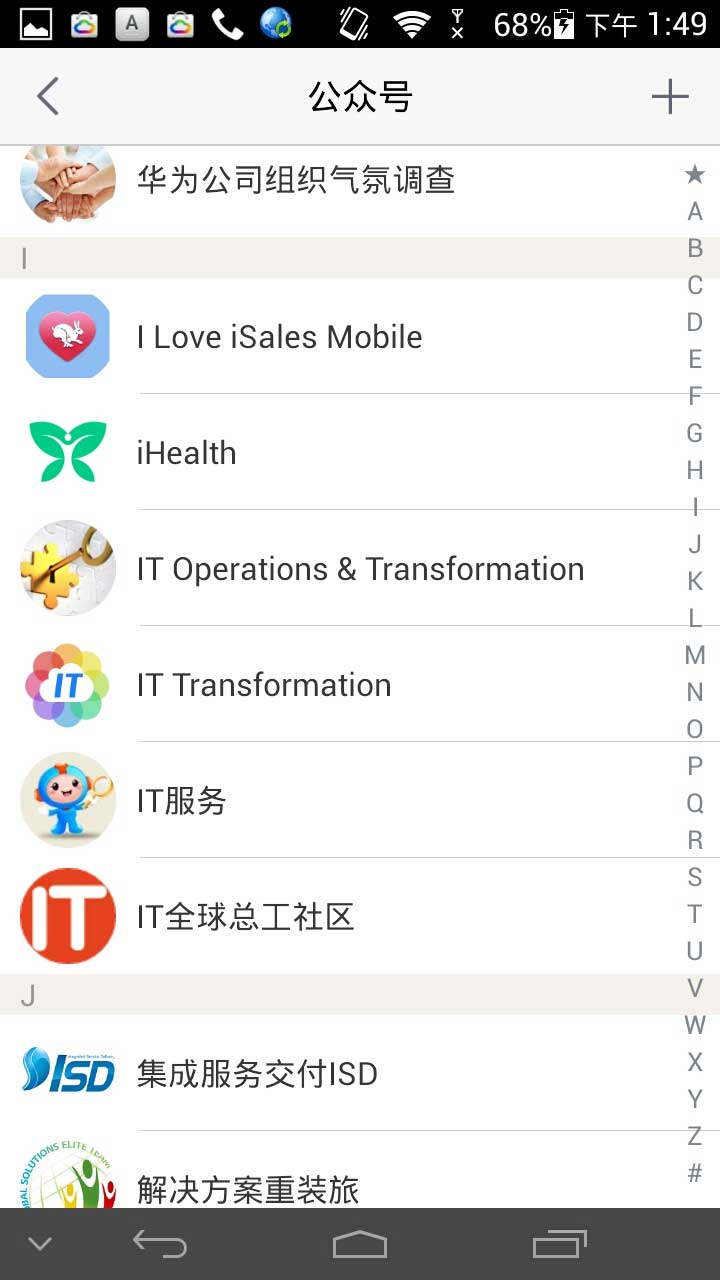Open 集成服务交付ISD account
This screenshot has width=720, height=1280.
(x=257, y=1074)
